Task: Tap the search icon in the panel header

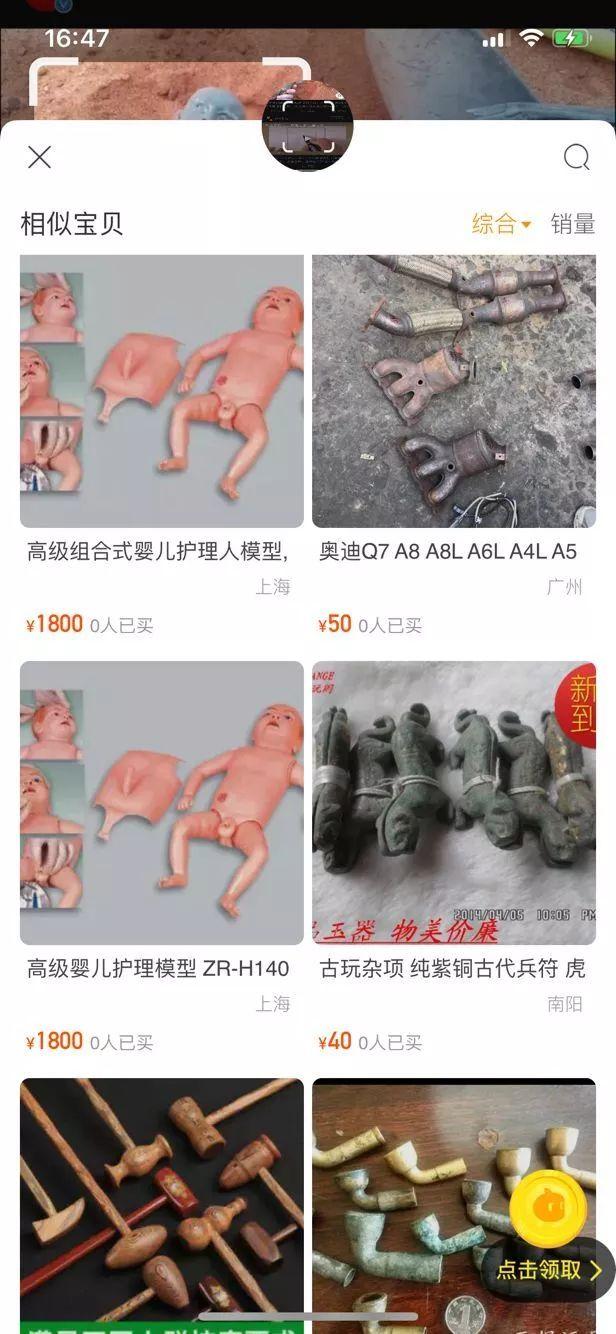Action: click(576, 157)
